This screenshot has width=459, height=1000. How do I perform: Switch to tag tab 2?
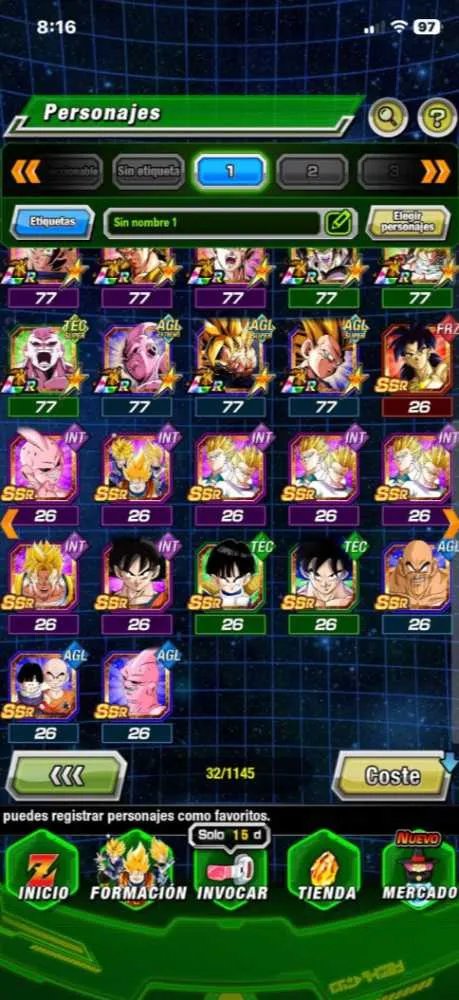click(312, 172)
